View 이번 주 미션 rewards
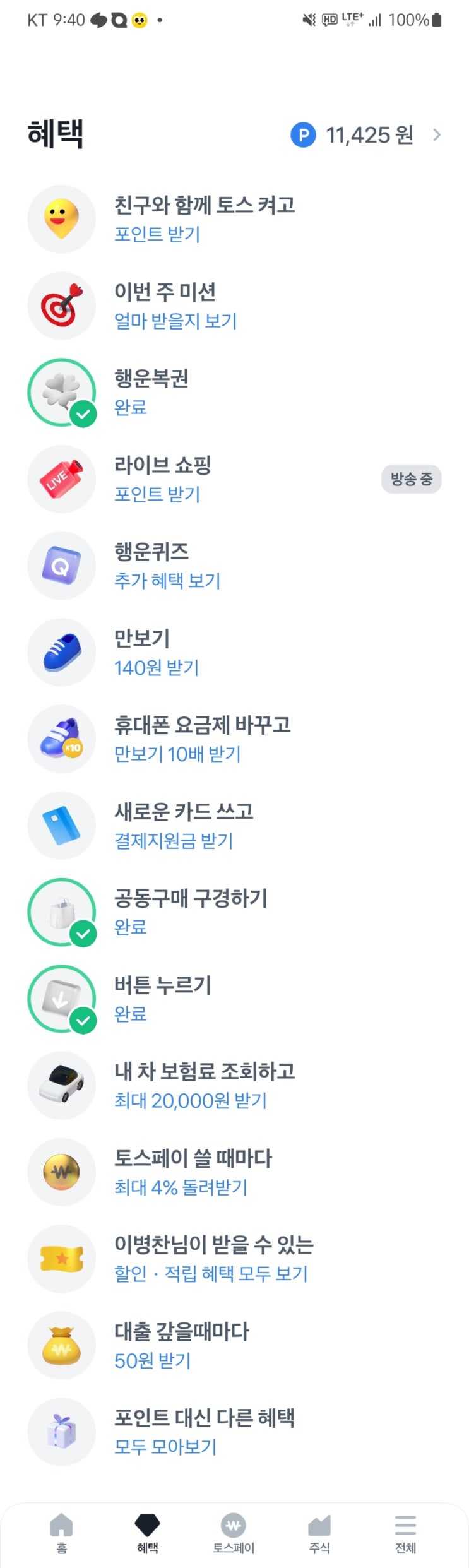The width and height of the screenshot is (469, 1568). pos(175,306)
